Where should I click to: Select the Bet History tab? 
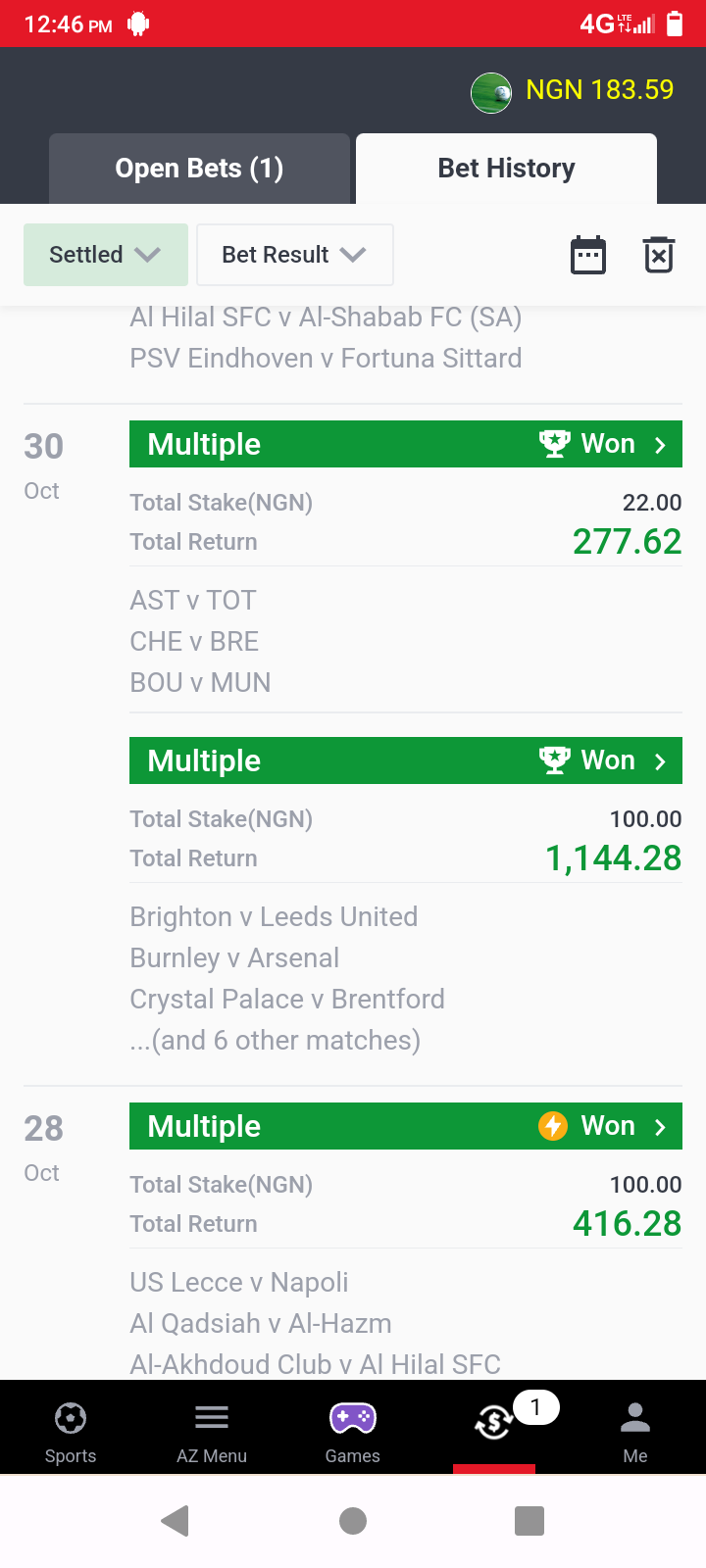506,169
